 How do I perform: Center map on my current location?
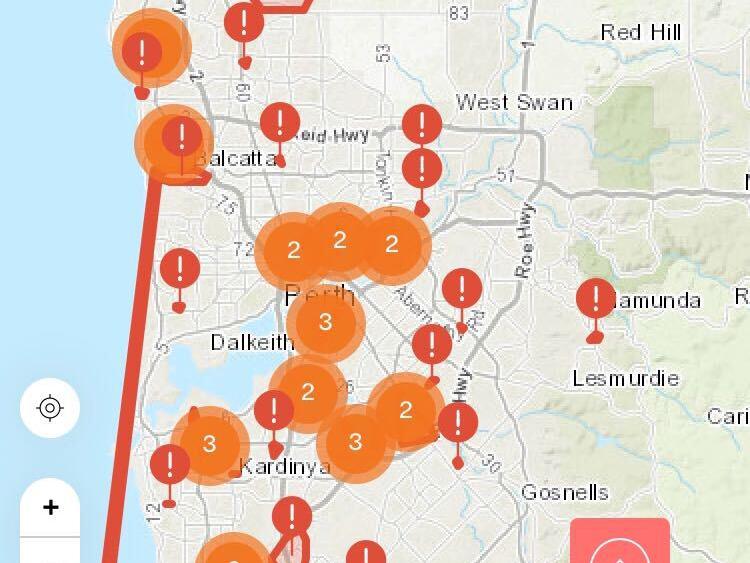pos(50,408)
